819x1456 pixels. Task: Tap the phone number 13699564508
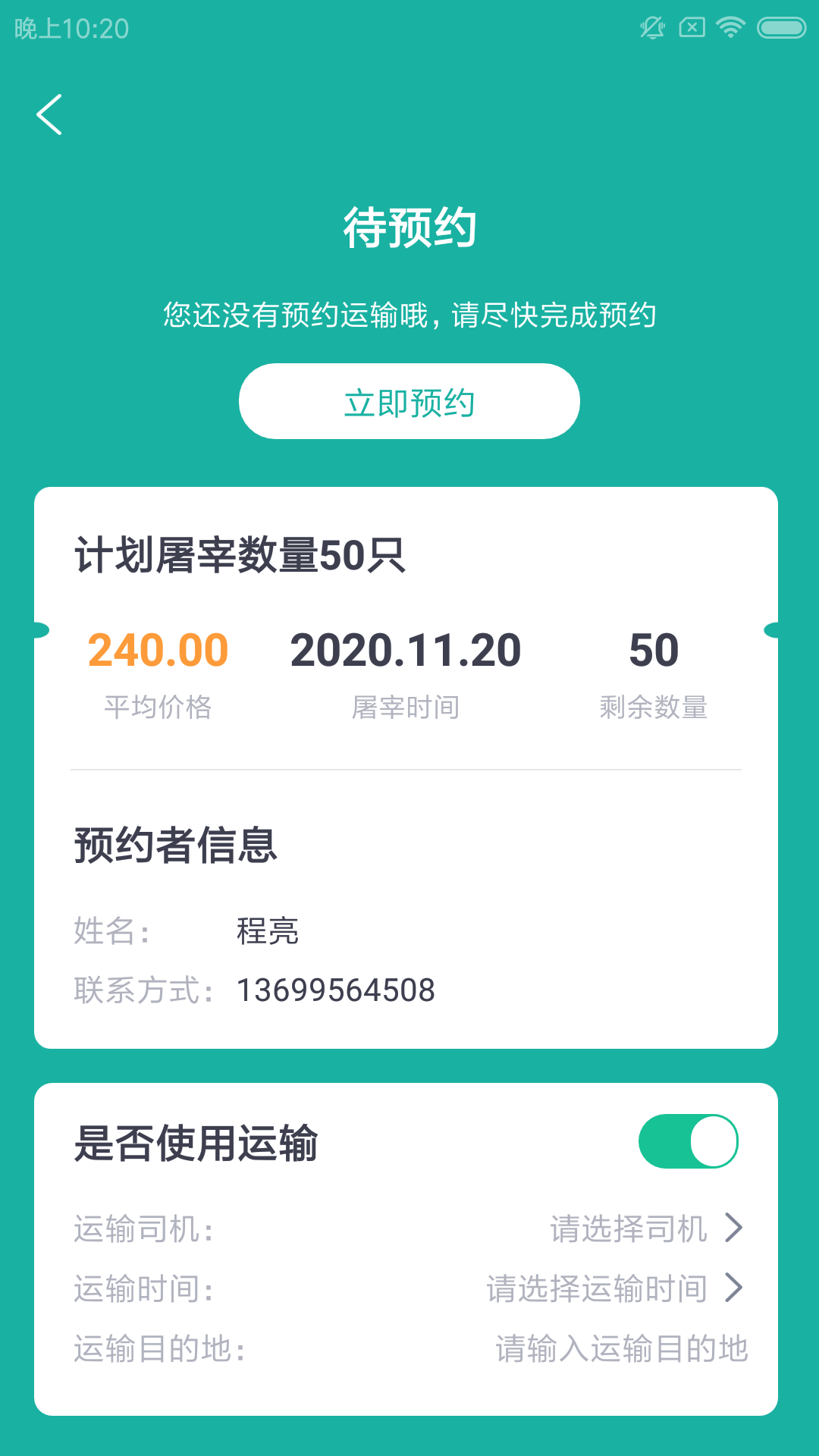click(336, 988)
